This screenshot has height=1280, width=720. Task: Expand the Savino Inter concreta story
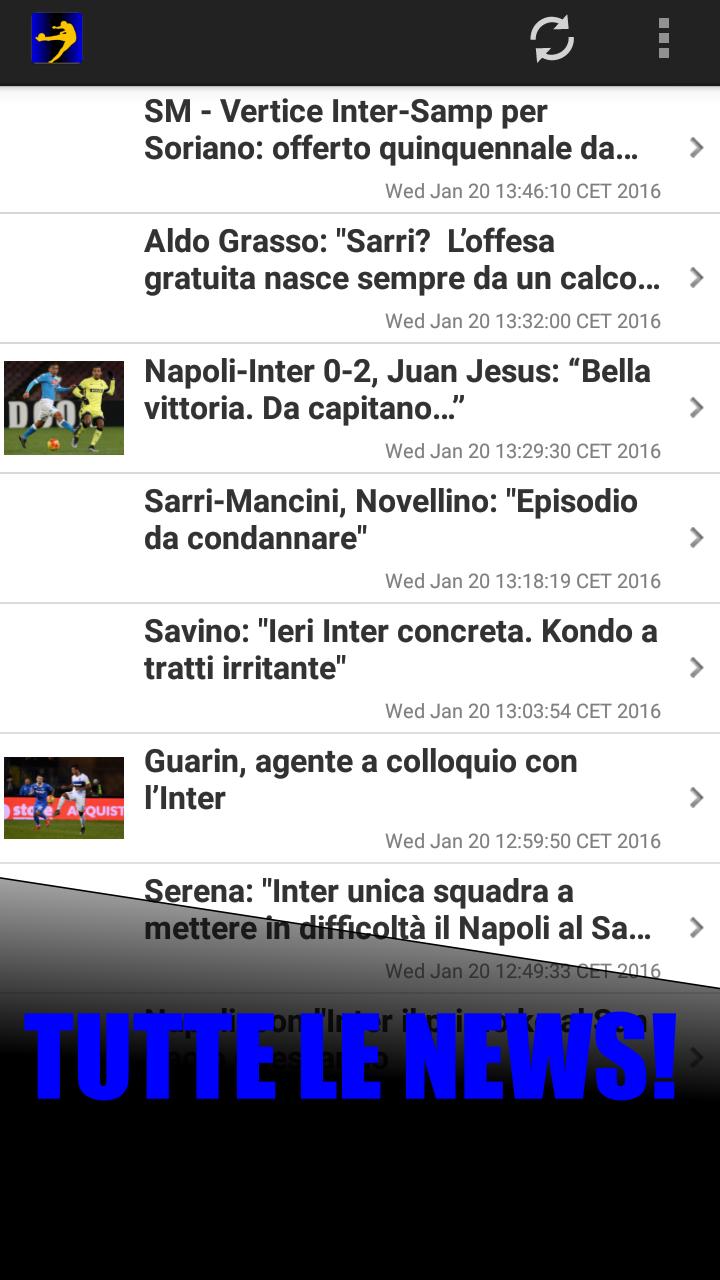[697, 667]
